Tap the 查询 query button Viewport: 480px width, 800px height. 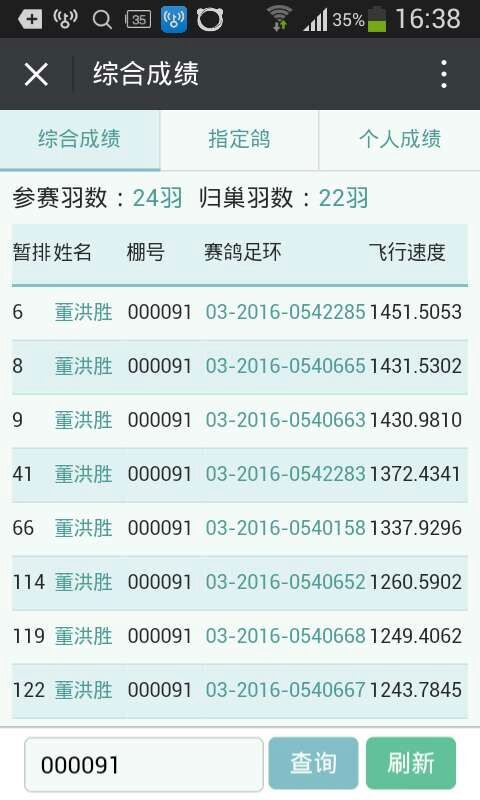(313, 763)
